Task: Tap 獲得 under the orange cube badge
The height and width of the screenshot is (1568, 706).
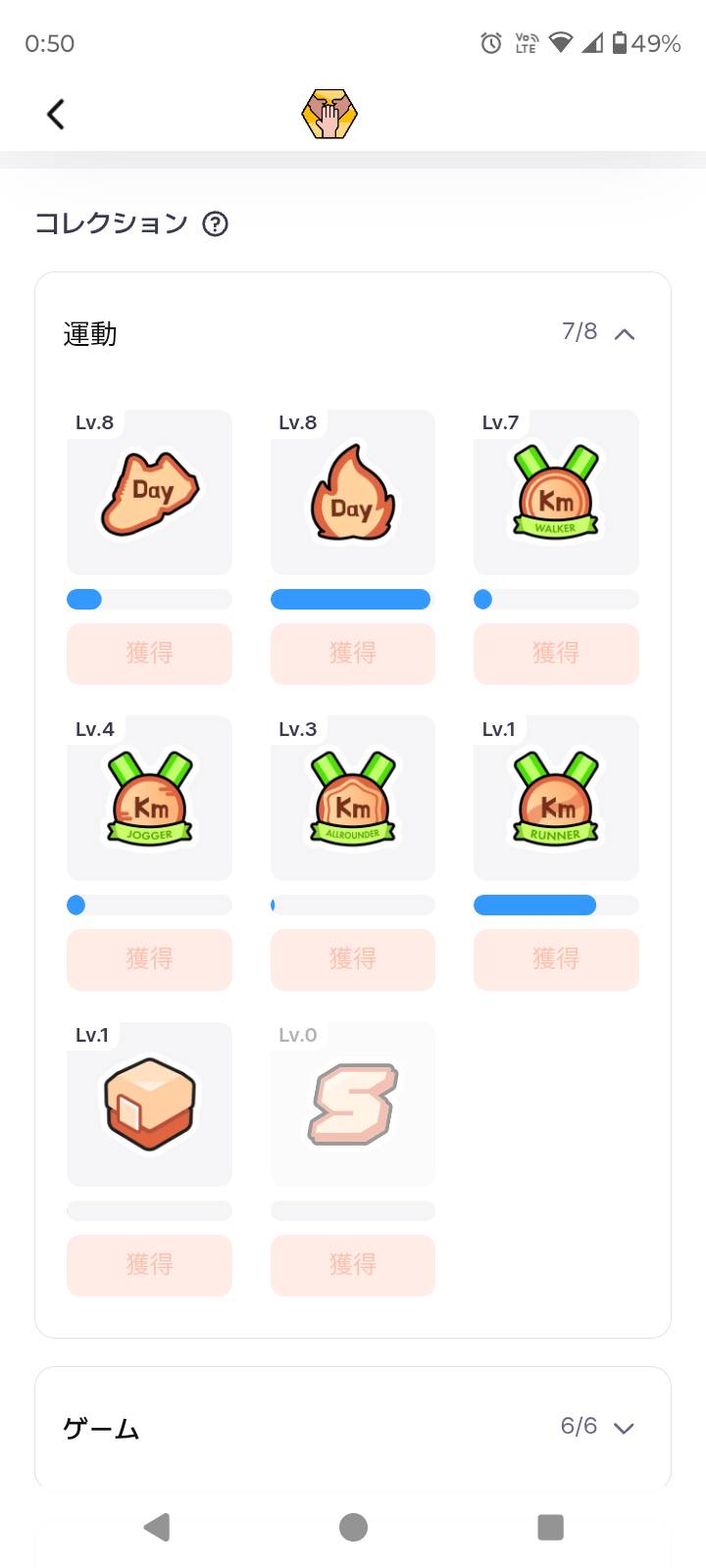Action: pyautogui.click(x=149, y=1265)
